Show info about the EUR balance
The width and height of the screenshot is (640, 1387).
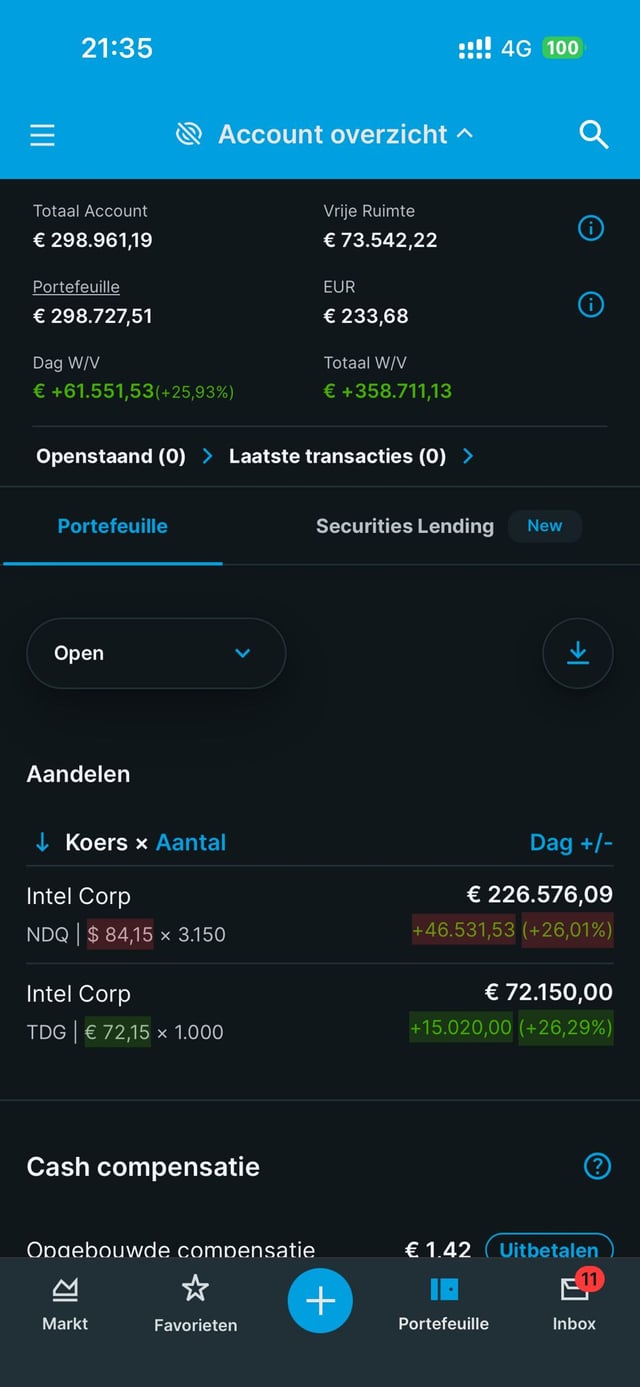click(x=591, y=305)
